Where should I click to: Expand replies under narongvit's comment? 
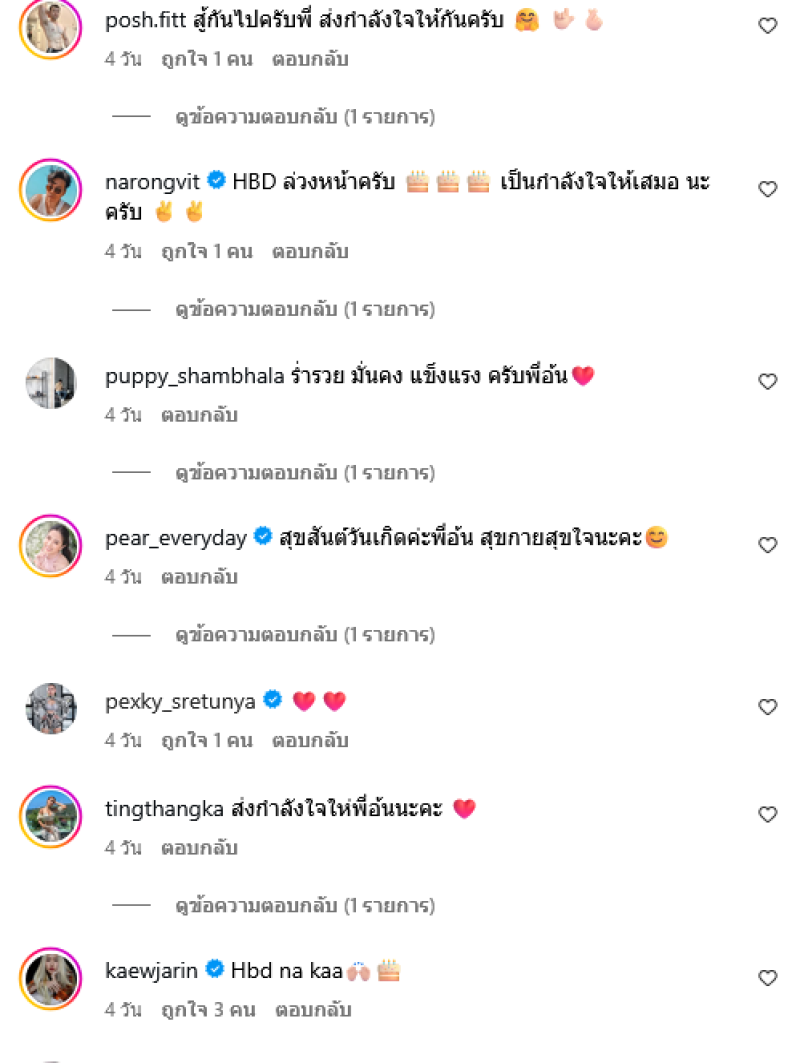click(x=304, y=309)
